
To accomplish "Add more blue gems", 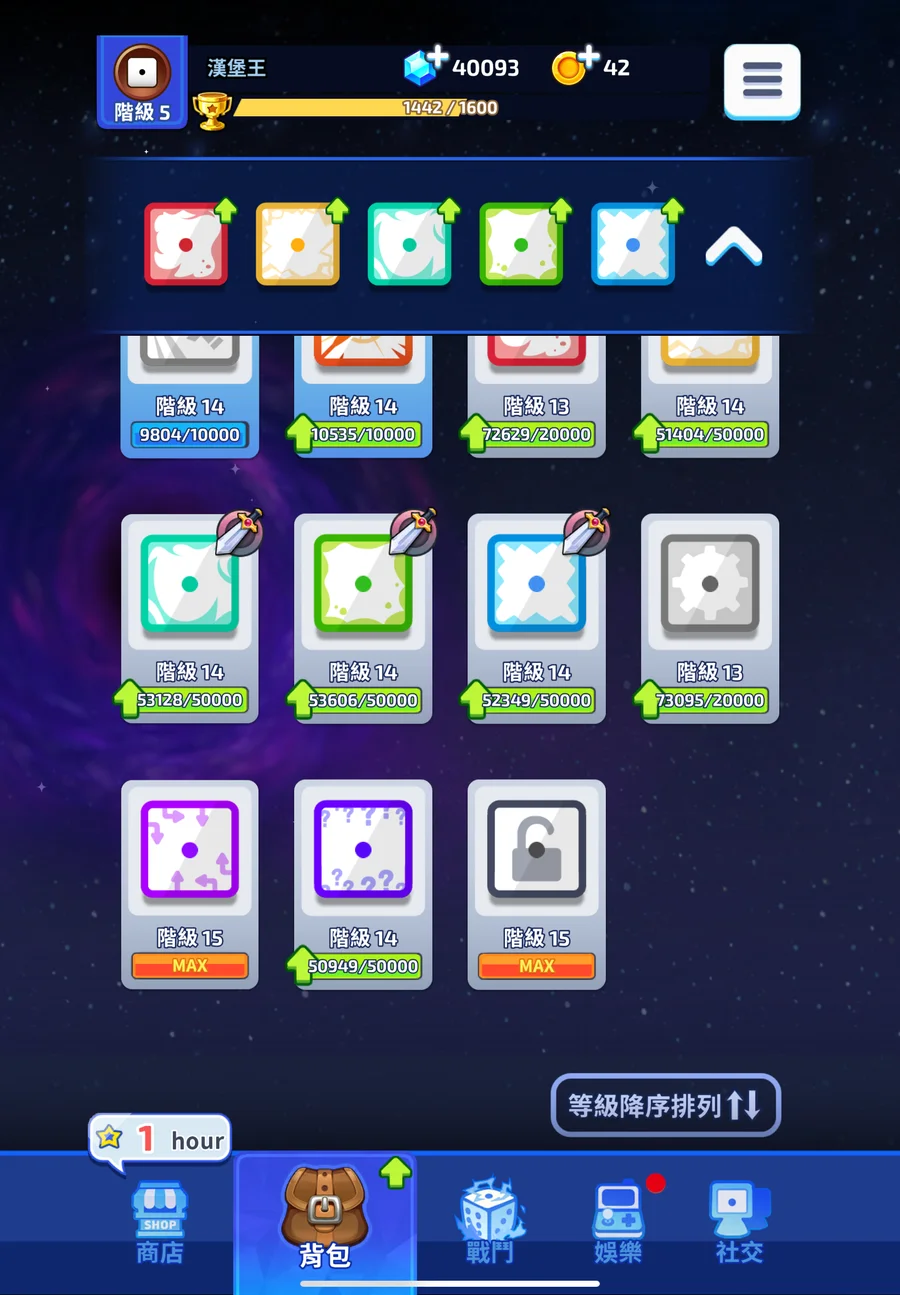I will click(437, 57).
